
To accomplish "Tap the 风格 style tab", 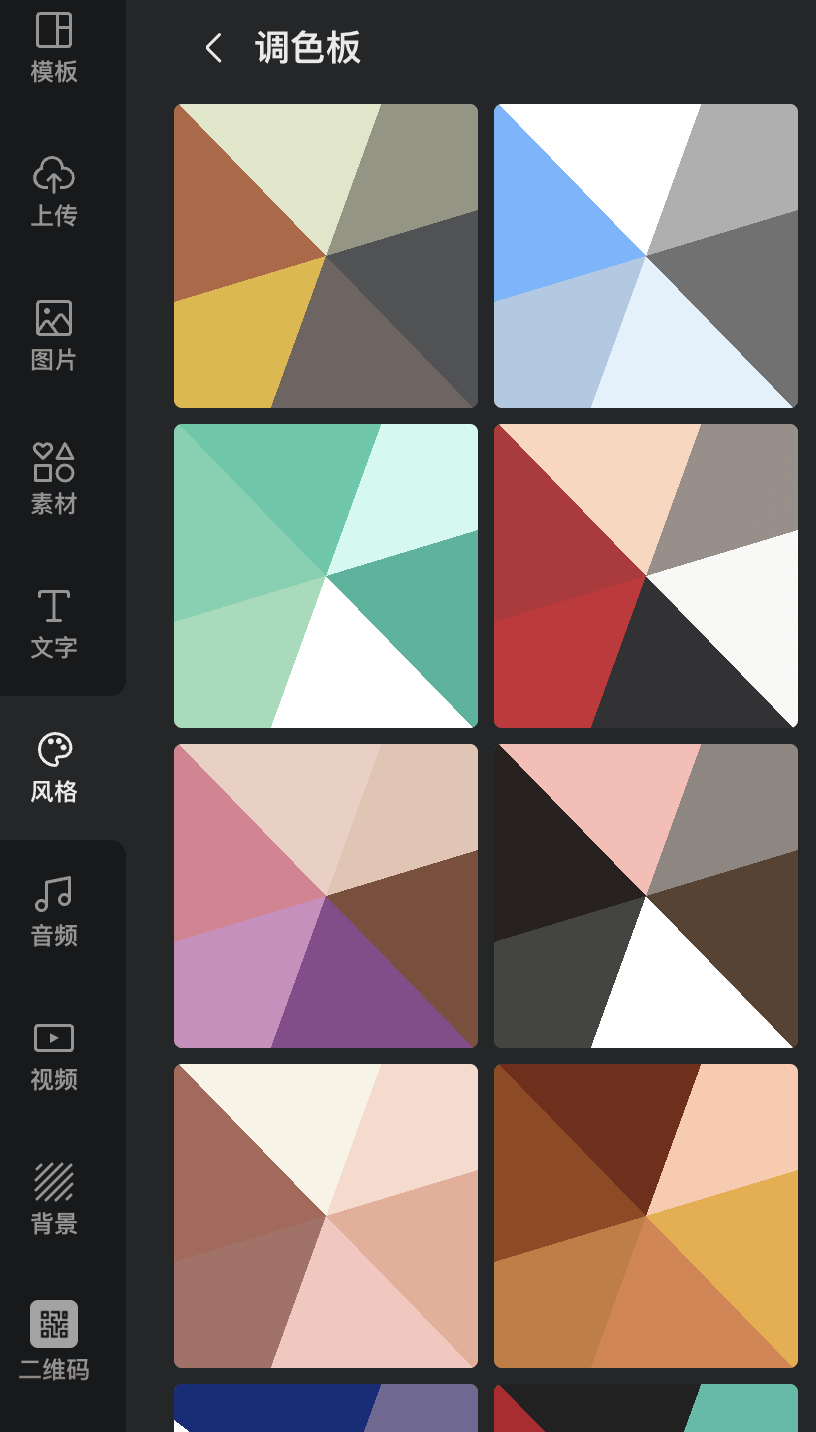I will point(54,768).
